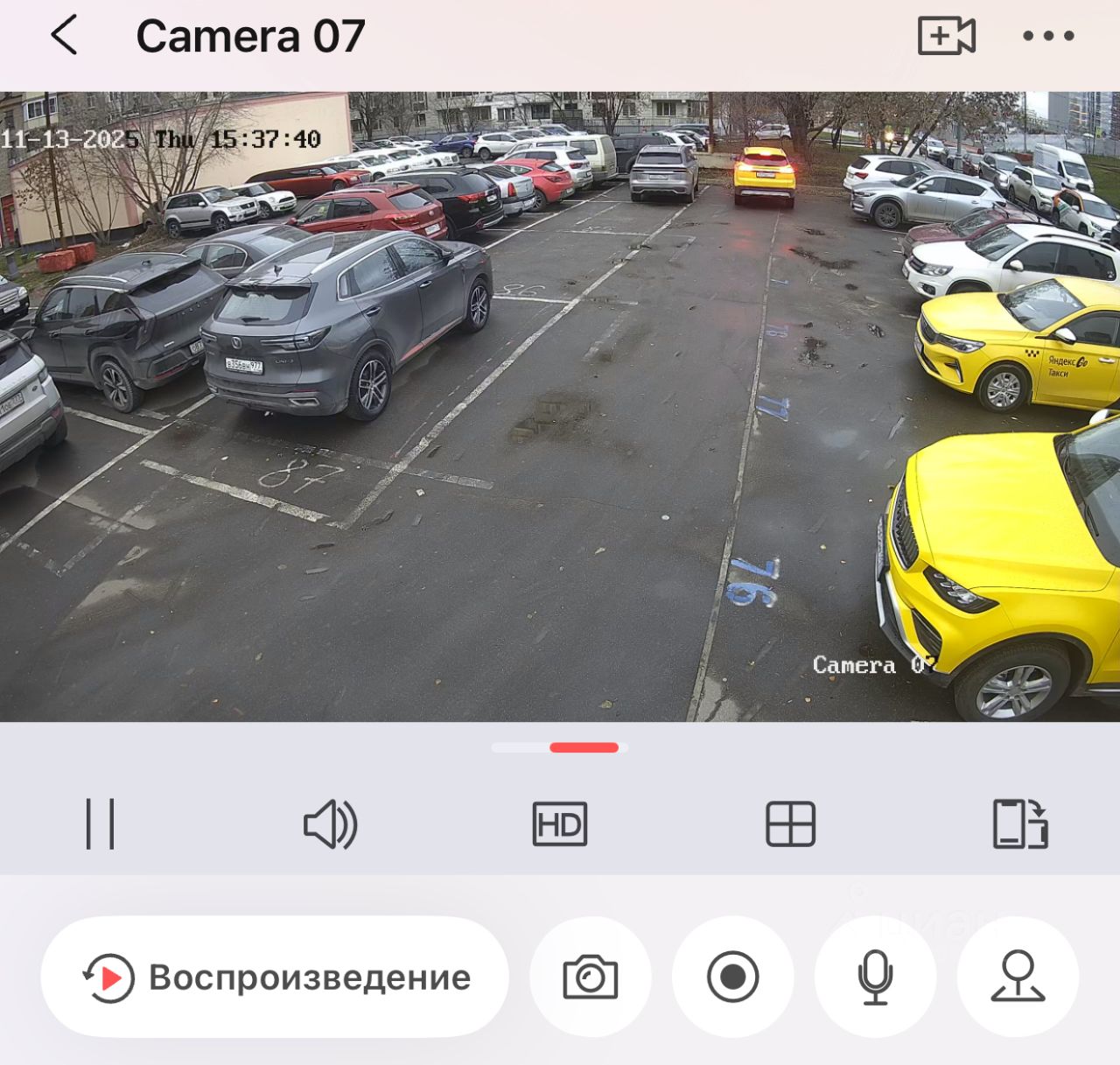The width and height of the screenshot is (1120, 1065).
Task: Mute the camera sound
Action: point(330,824)
